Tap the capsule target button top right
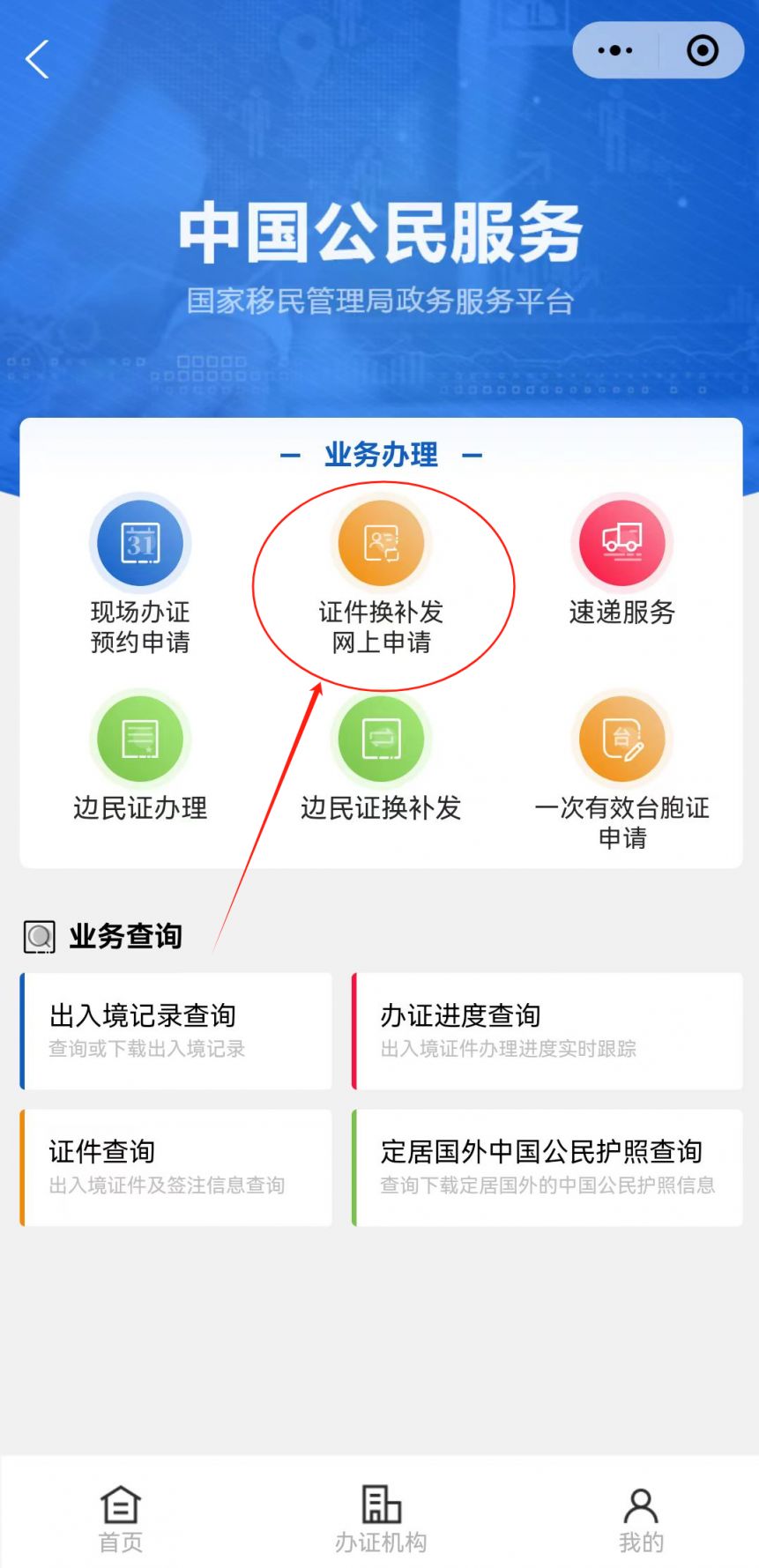This screenshot has height=1568, width=759. 702,50
